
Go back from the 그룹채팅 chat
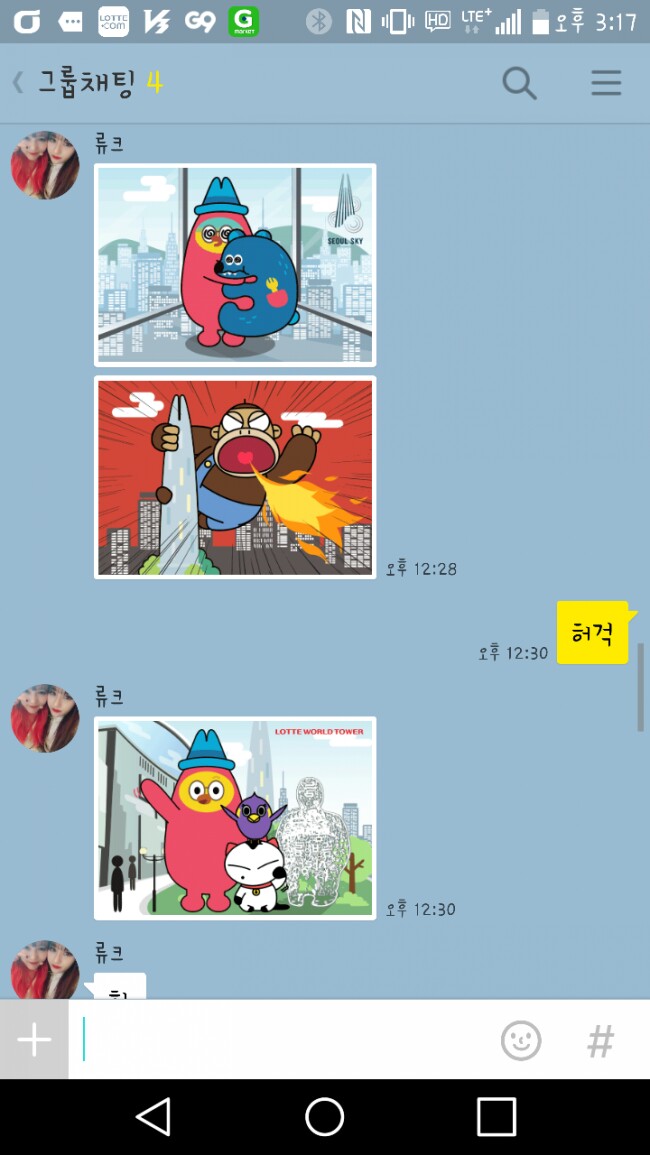tap(18, 82)
